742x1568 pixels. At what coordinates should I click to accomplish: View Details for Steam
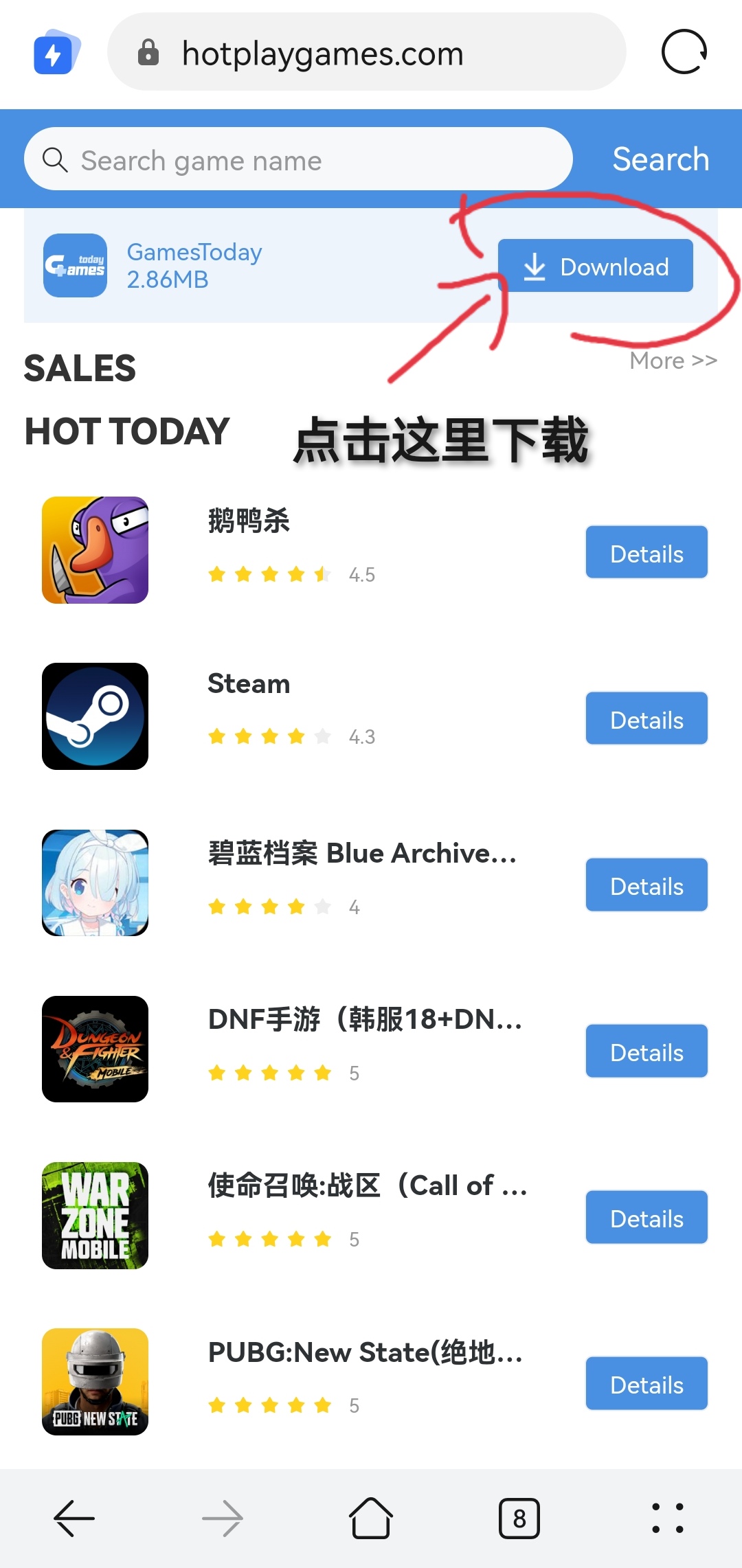point(646,719)
